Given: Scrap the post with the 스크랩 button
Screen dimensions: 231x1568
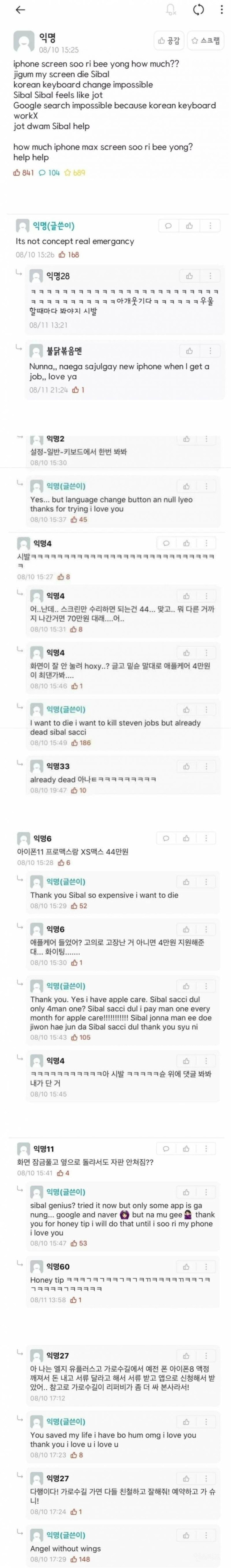Looking at the screenshot, I should tap(206, 41).
